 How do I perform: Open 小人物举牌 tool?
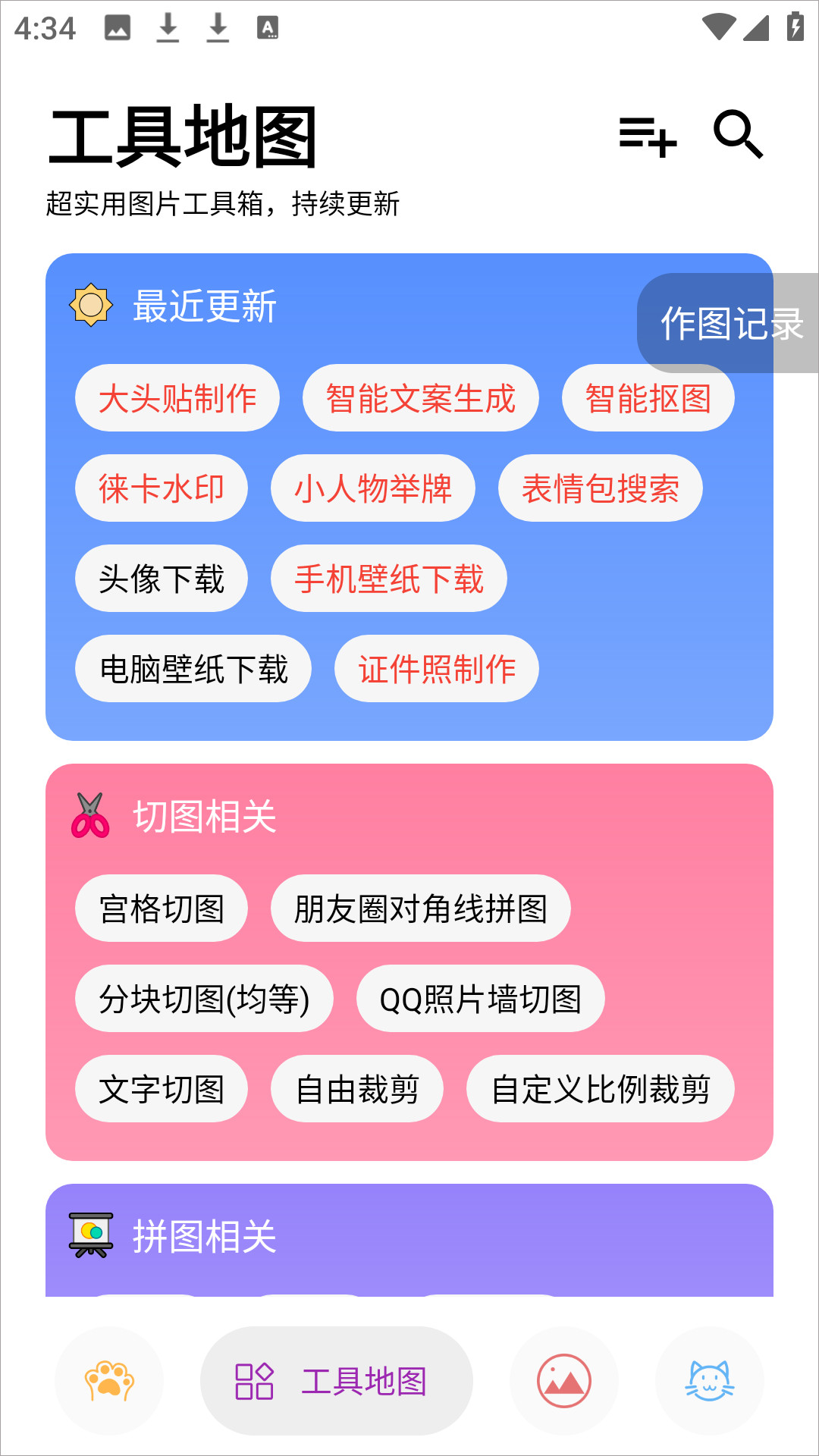pos(373,488)
